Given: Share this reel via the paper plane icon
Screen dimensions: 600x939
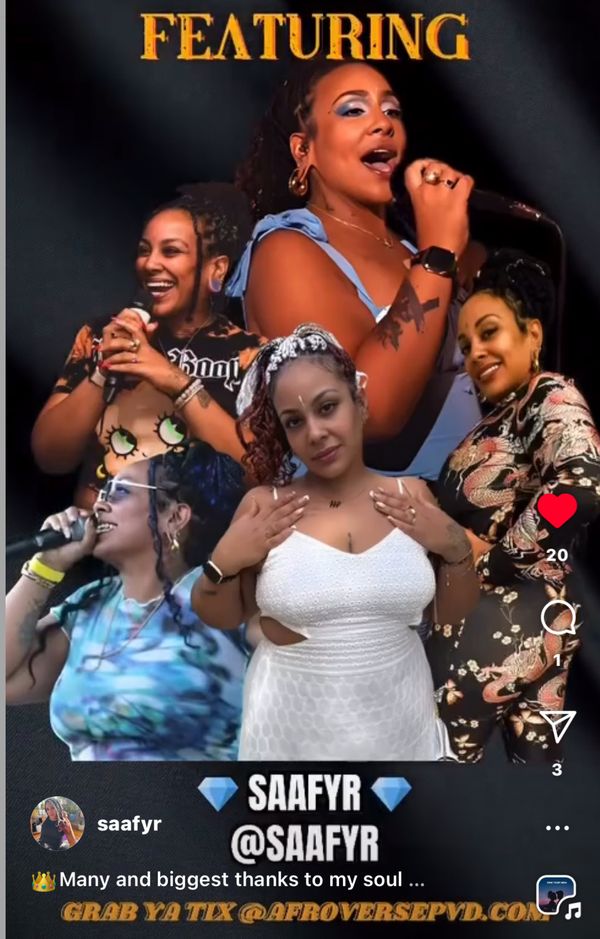Looking at the screenshot, I should (558, 726).
